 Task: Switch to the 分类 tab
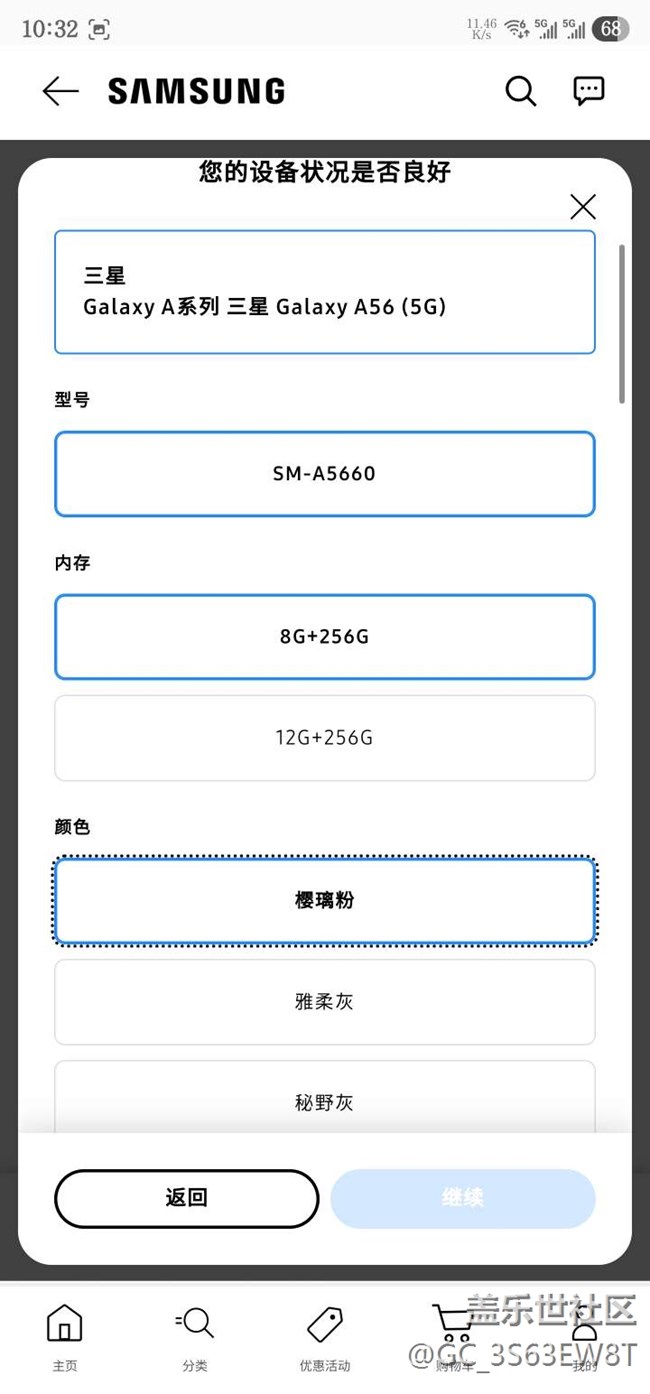coord(195,1338)
